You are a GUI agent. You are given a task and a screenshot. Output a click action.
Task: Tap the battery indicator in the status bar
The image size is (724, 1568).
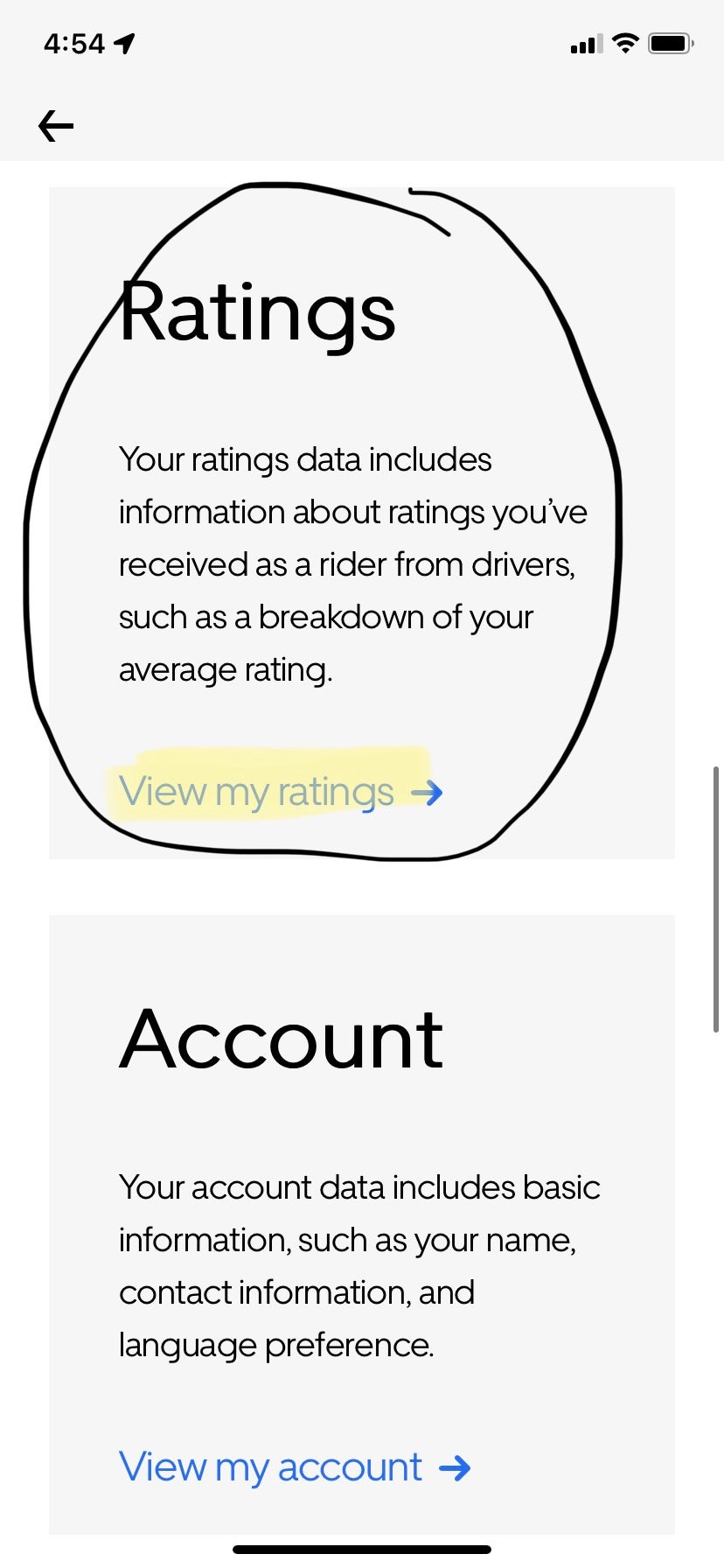670,42
